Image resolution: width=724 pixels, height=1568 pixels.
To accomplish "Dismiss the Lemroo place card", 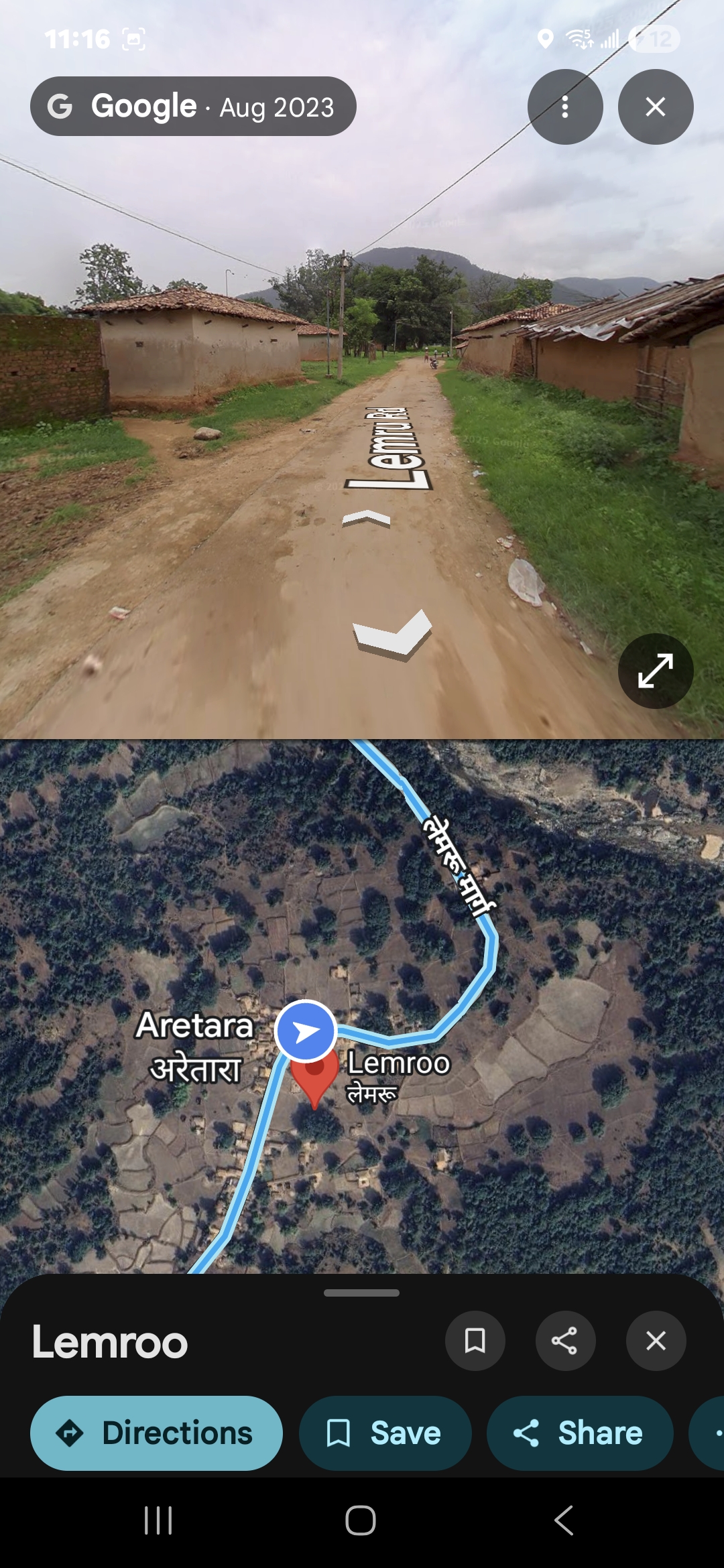I will 655,1341.
